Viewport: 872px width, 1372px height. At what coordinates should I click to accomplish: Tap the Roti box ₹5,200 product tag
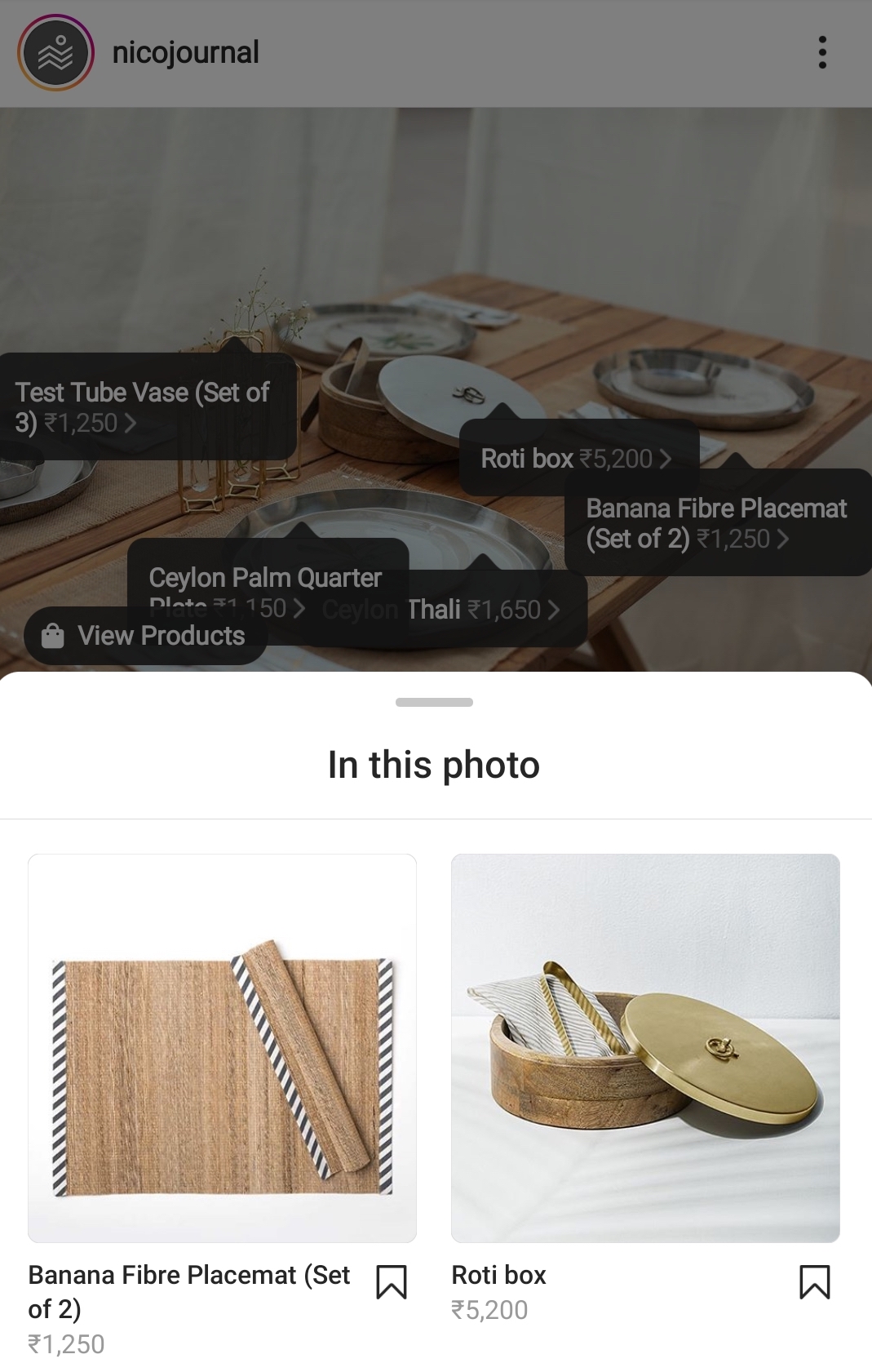coord(575,459)
